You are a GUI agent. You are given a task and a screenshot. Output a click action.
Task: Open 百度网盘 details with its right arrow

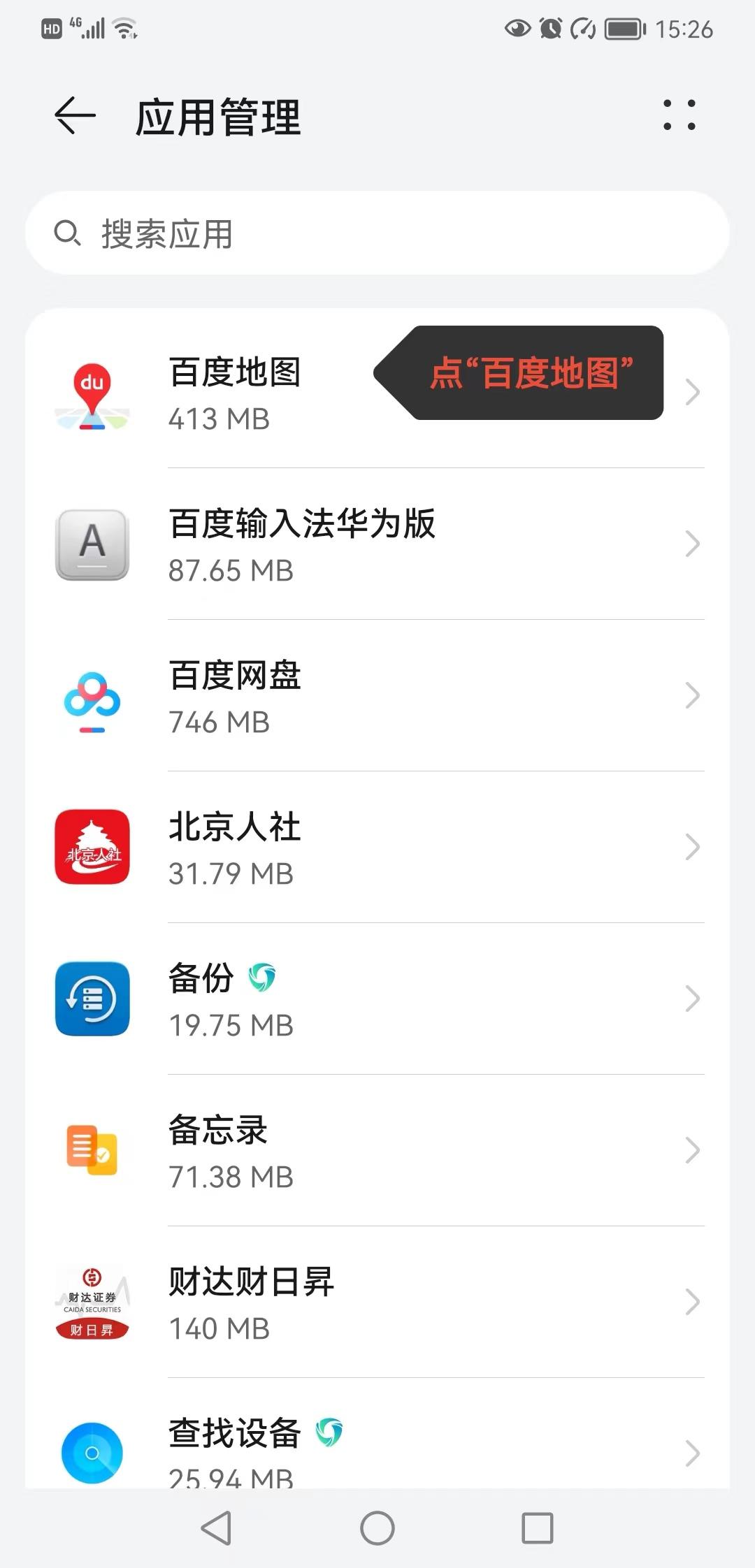point(691,695)
